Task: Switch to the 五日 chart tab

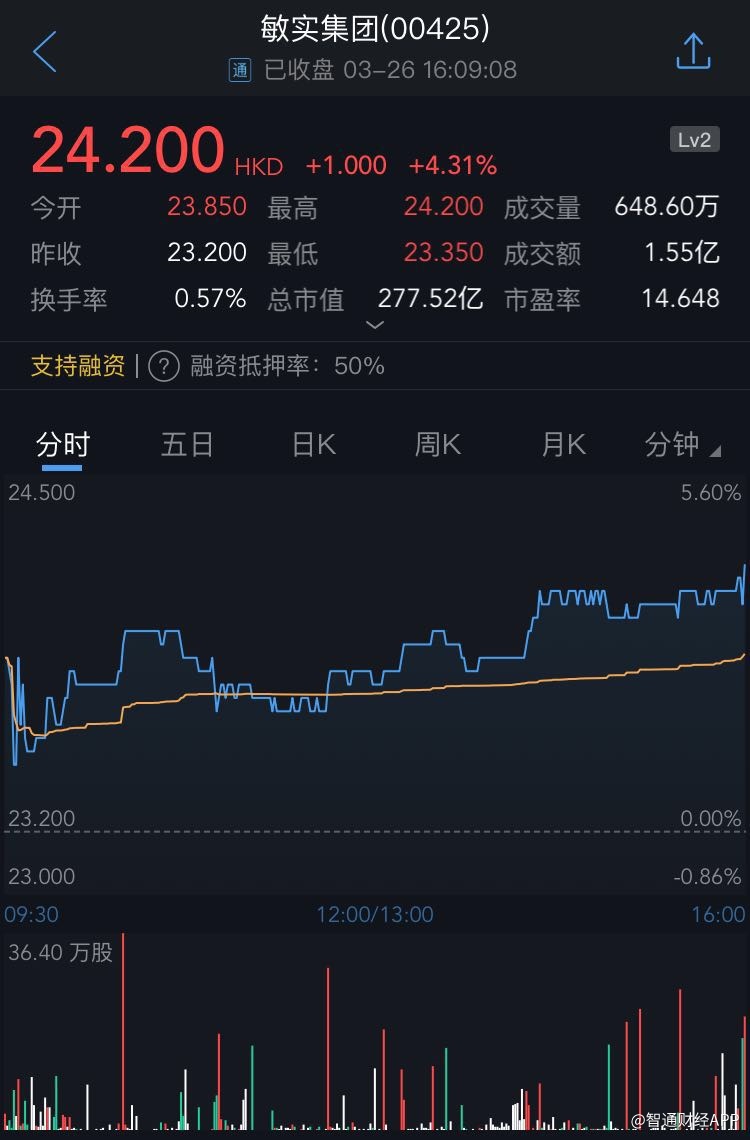Action: (x=187, y=445)
